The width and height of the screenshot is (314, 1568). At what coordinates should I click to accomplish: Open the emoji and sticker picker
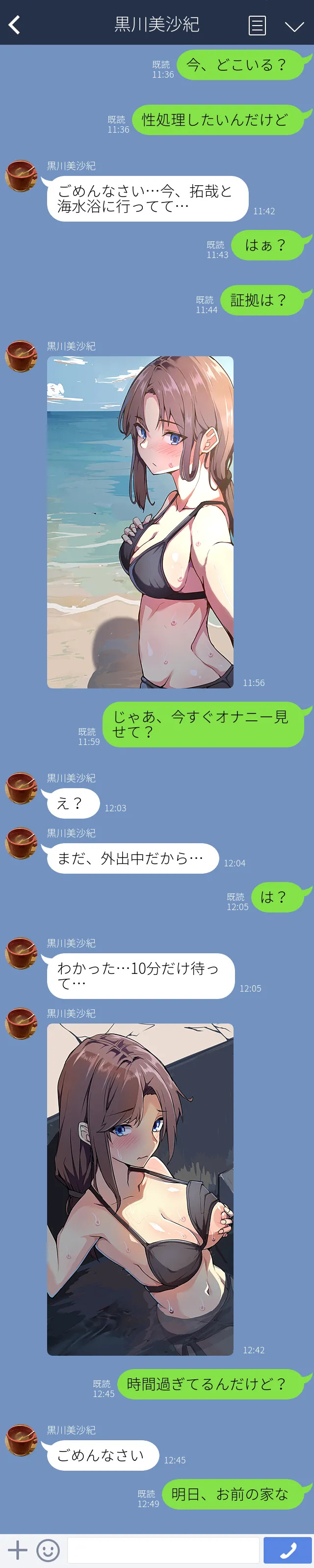48,1550
